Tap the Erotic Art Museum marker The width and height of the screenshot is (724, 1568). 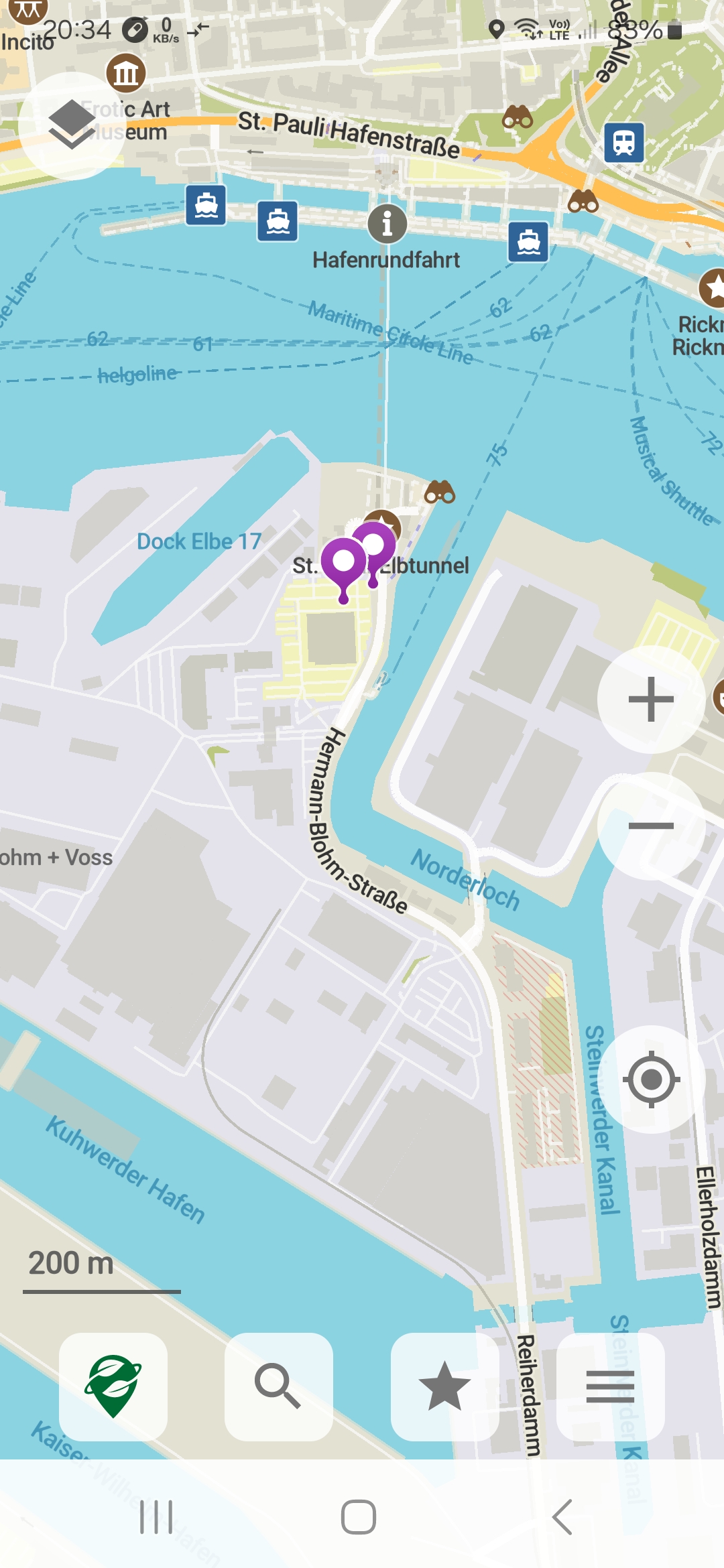tap(126, 73)
